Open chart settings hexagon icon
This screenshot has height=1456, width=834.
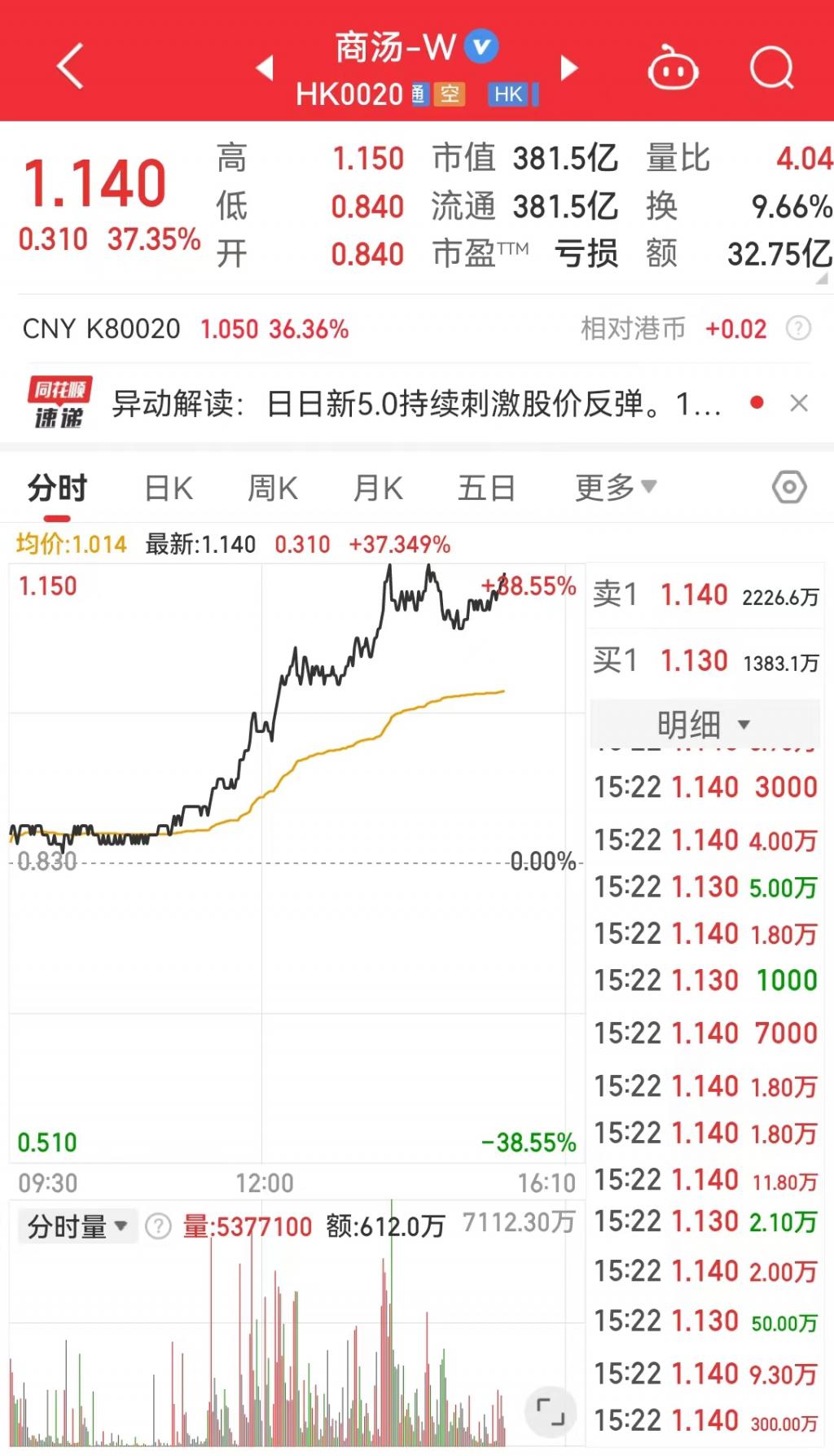[788, 488]
